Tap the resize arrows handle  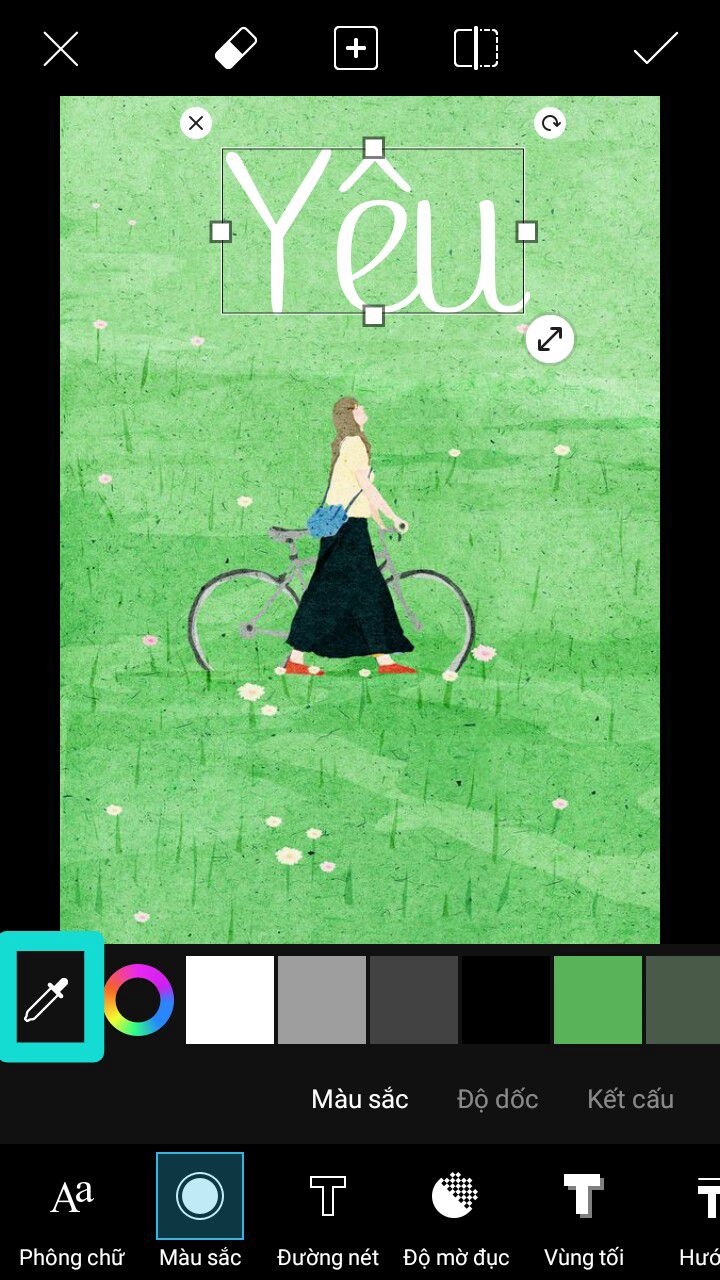coord(550,340)
